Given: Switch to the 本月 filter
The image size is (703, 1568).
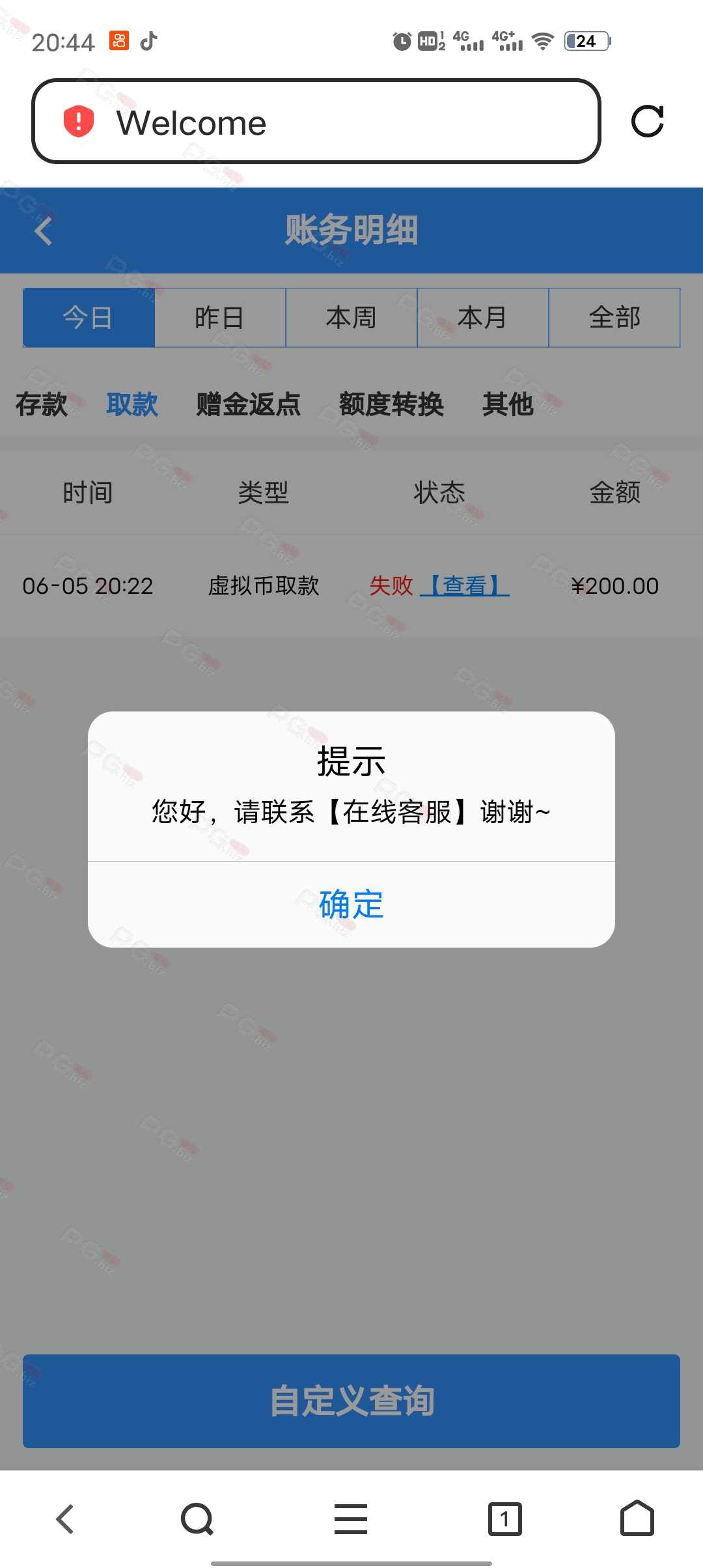Looking at the screenshot, I should [483, 318].
